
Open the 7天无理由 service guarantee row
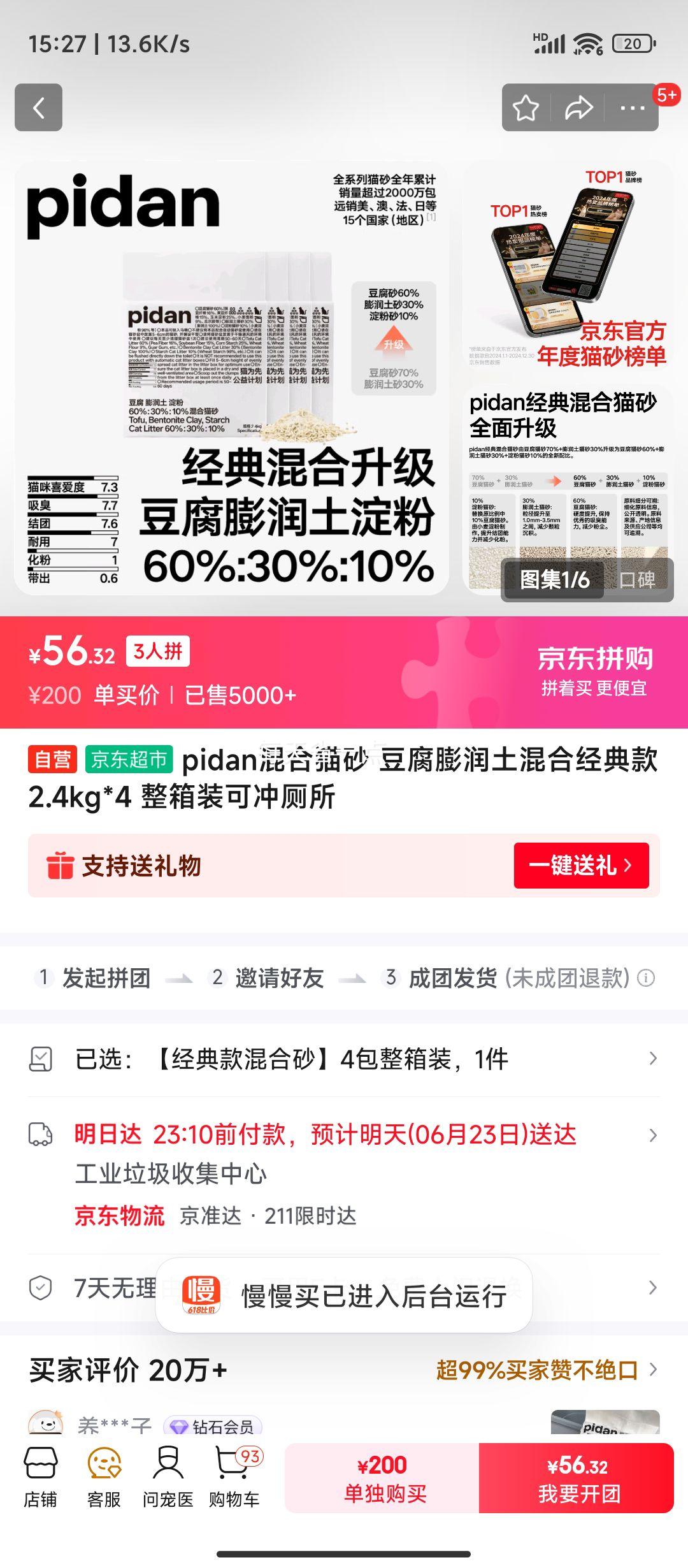(x=89, y=1289)
